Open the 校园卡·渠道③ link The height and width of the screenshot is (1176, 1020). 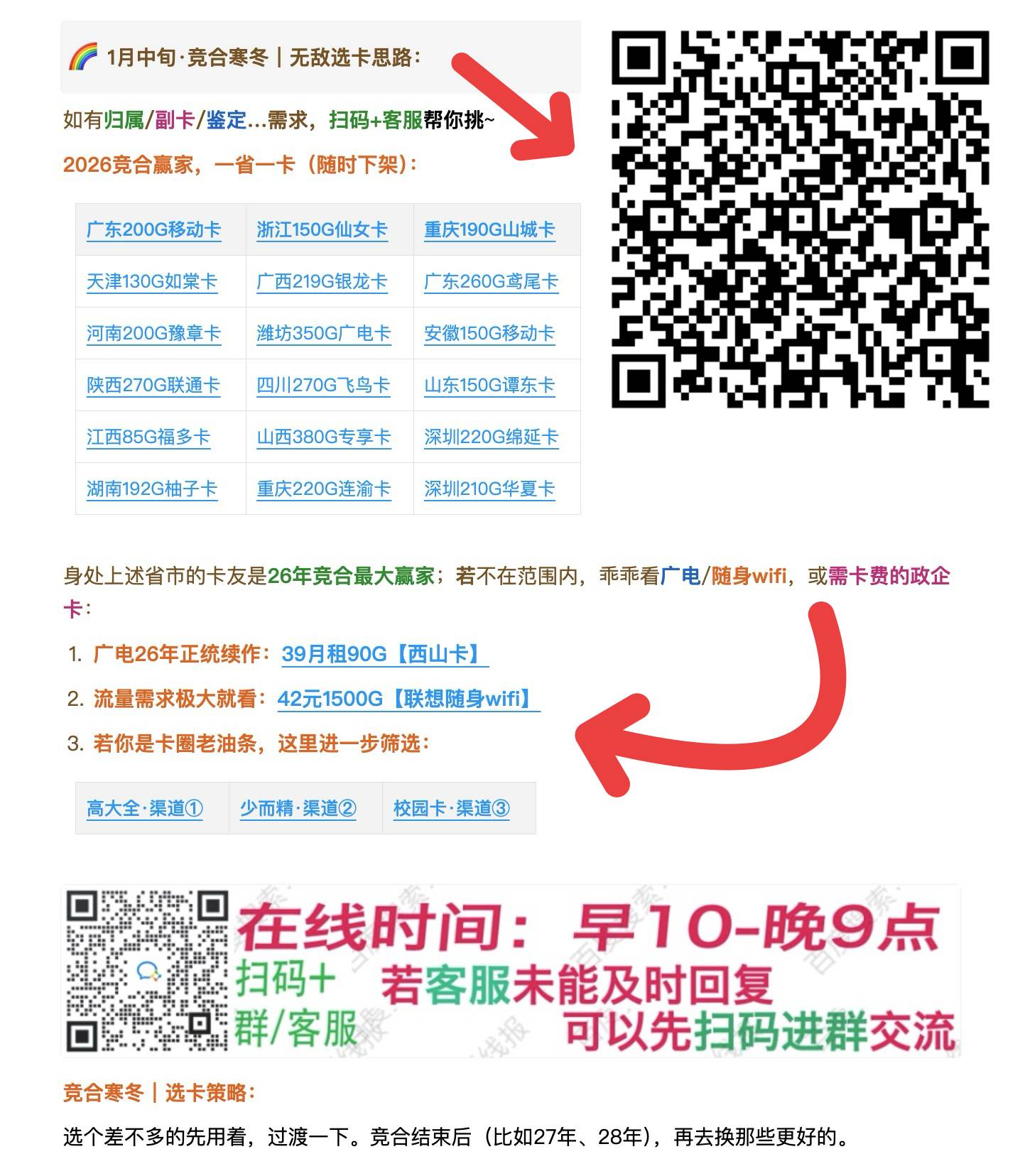coord(451,808)
